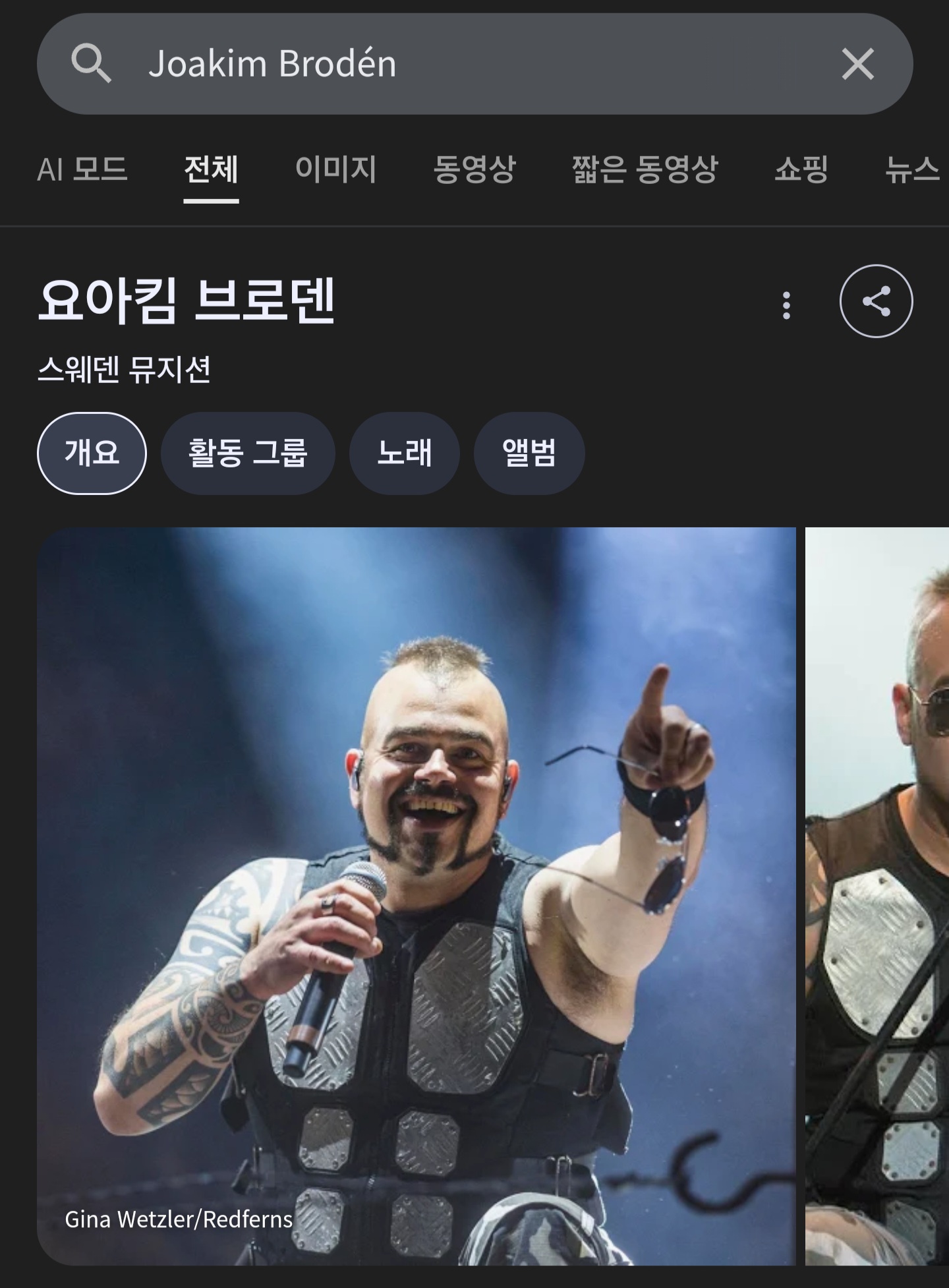Open the 동영상 tab
The height and width of the screenshot is (1288, 949).
click(x=474, y=169)
